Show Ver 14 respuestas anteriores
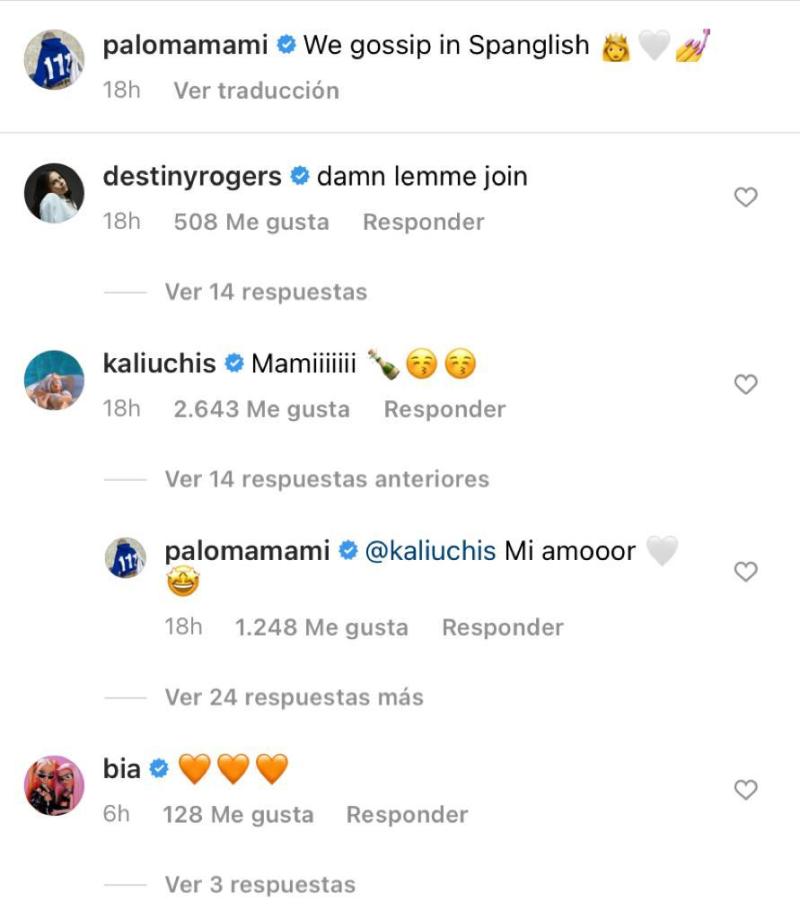Viewport: 800px width, 919px height. coord(326,479)
